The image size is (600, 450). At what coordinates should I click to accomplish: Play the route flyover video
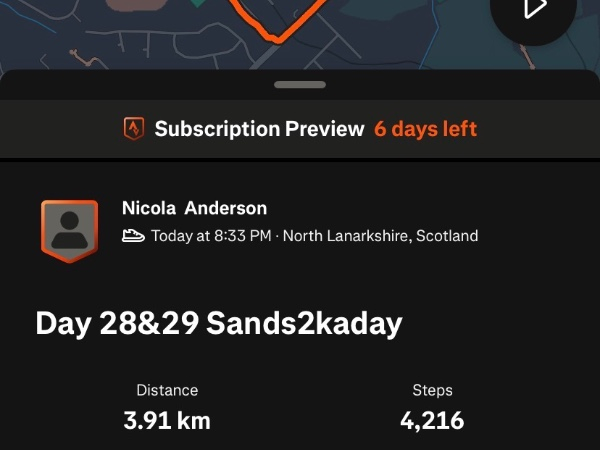pyautogui.click(x=535, y=10)
